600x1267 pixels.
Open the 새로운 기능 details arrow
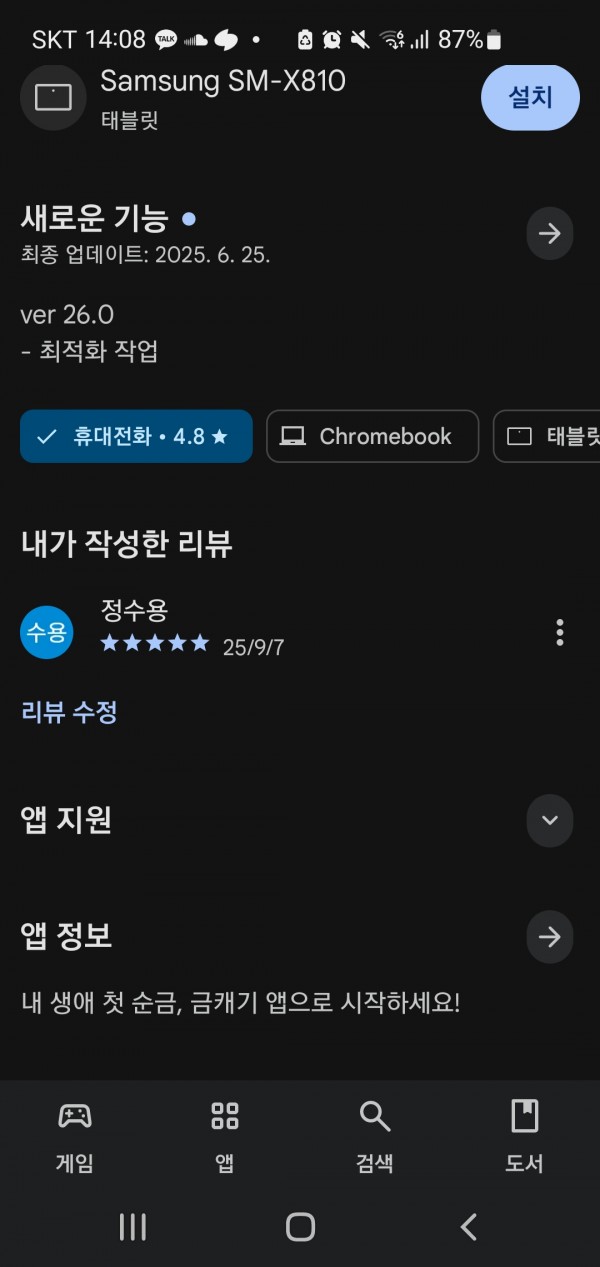pos(549,234)
